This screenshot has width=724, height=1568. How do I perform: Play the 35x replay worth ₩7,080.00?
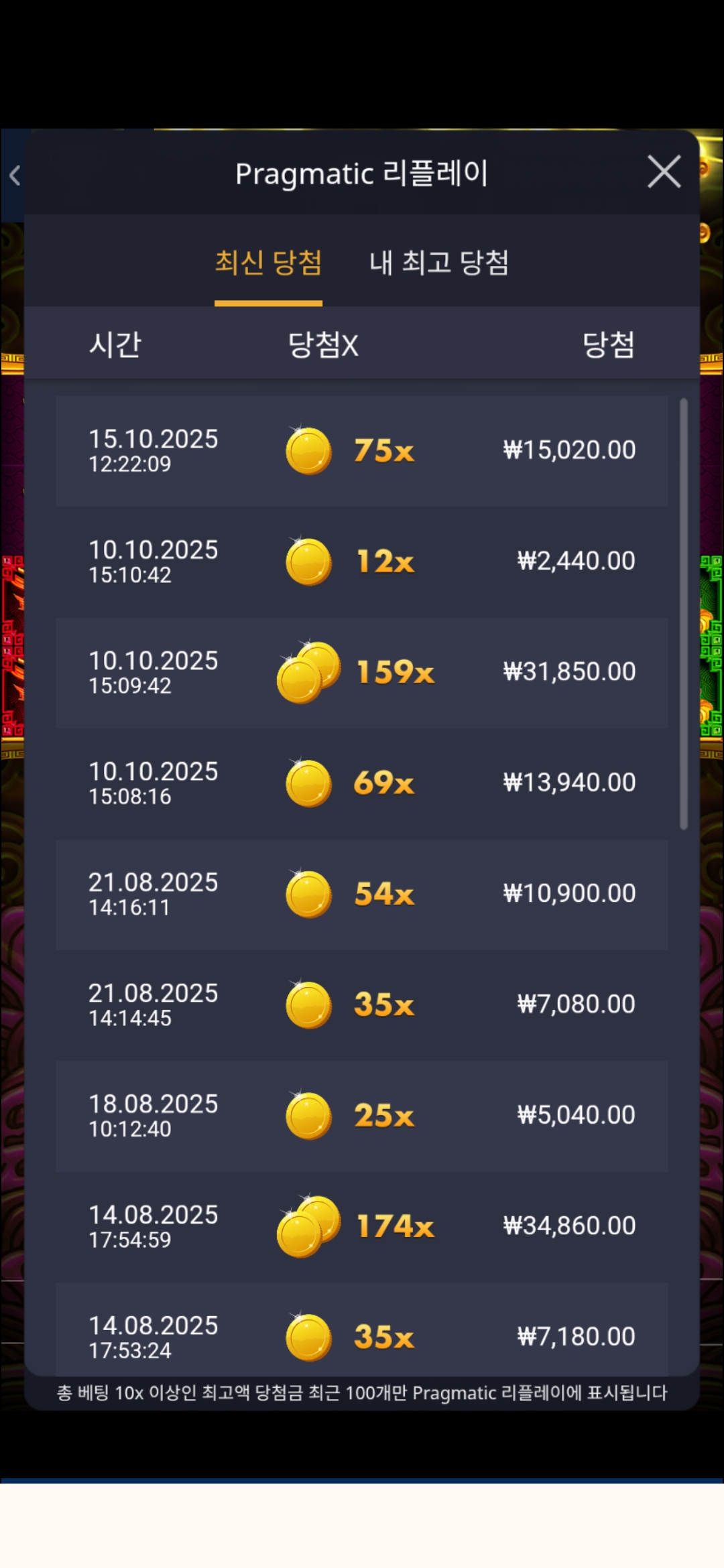tap(361, 1004)
